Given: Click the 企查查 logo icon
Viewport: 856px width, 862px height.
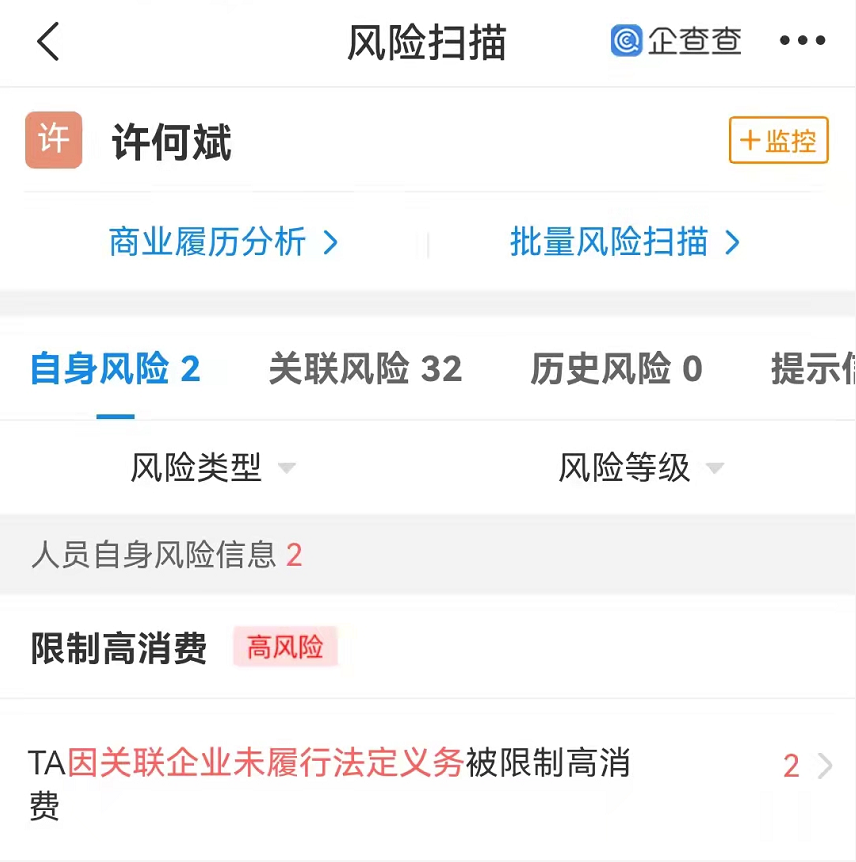Looking at the screenshot, I should pos(626,41).
